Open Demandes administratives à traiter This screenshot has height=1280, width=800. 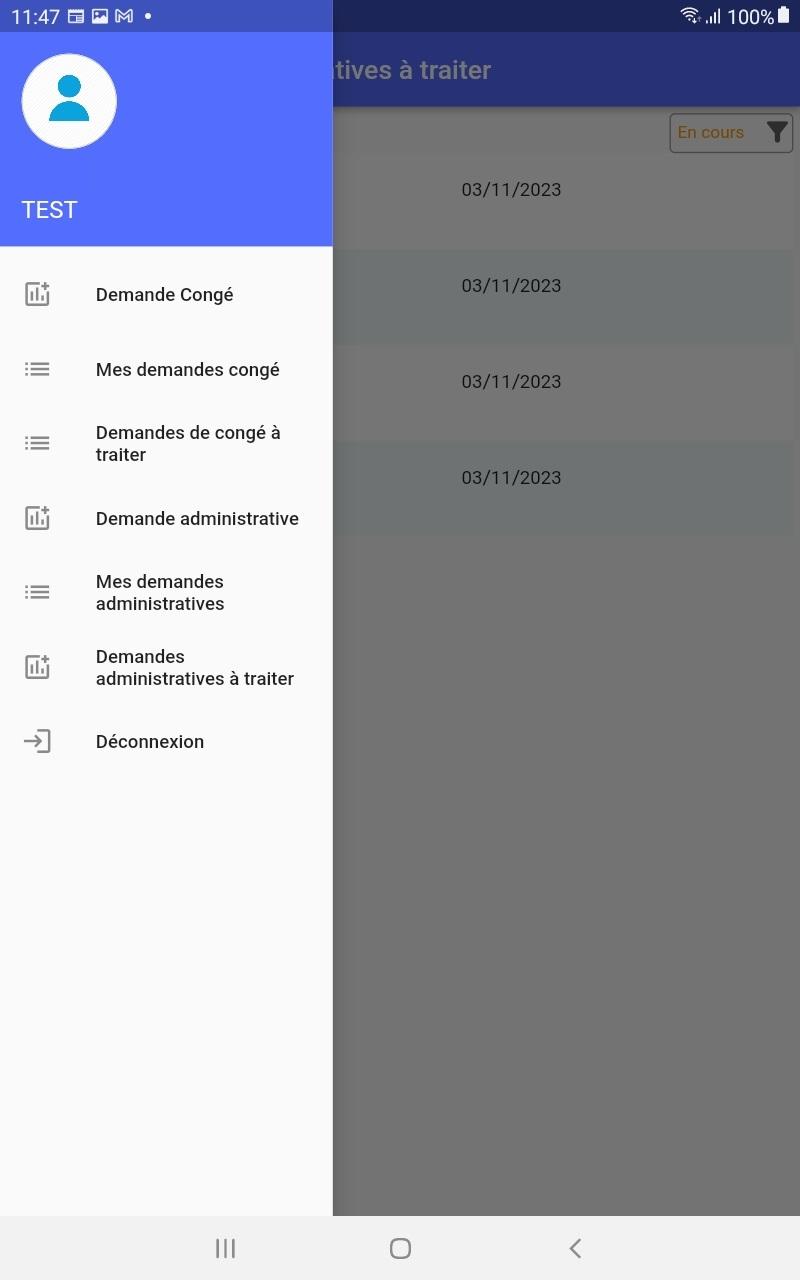(166, 667)
